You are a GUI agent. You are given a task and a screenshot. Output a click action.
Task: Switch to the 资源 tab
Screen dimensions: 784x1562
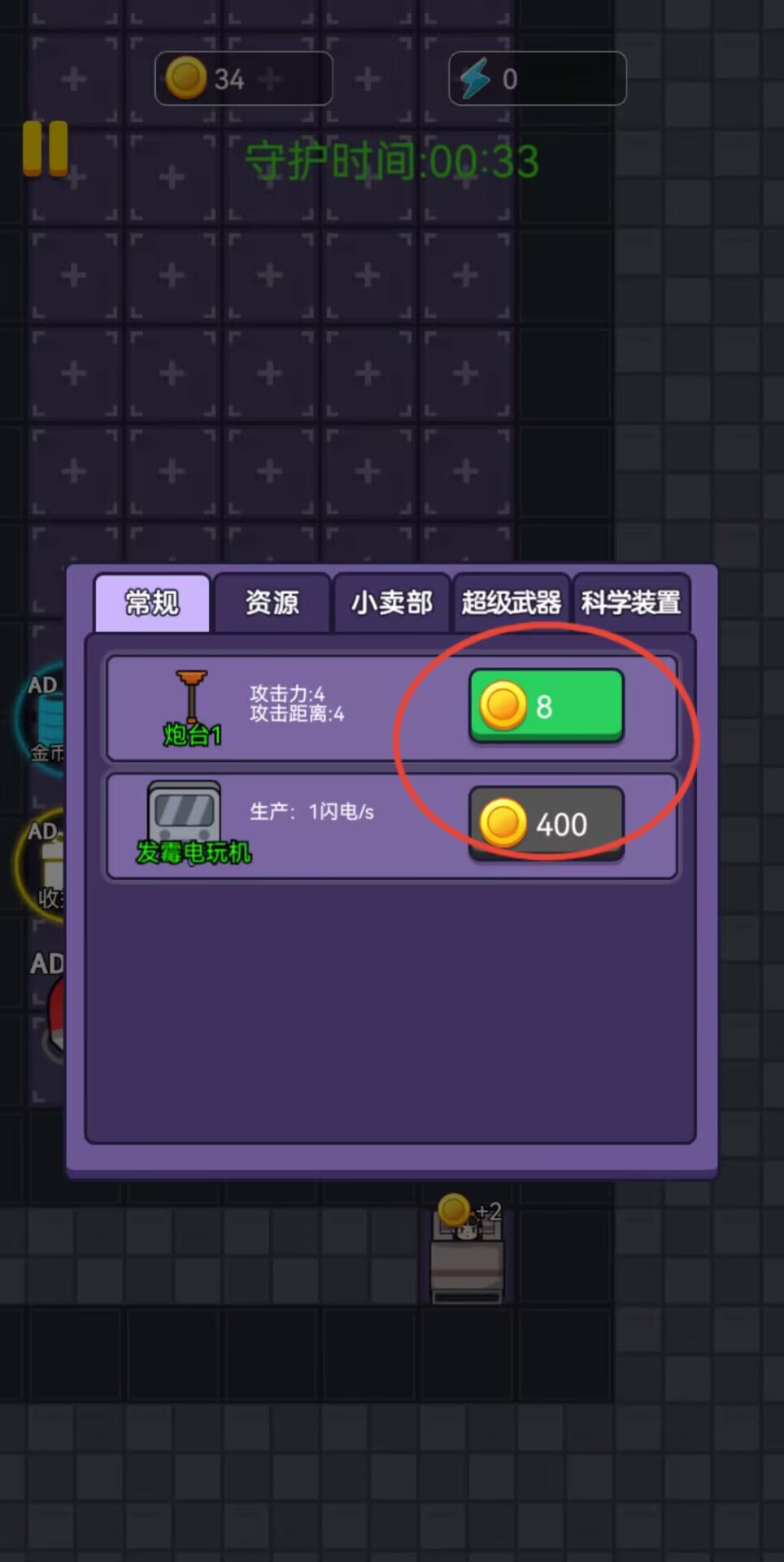pyautogui.click(x=272, y=603)
